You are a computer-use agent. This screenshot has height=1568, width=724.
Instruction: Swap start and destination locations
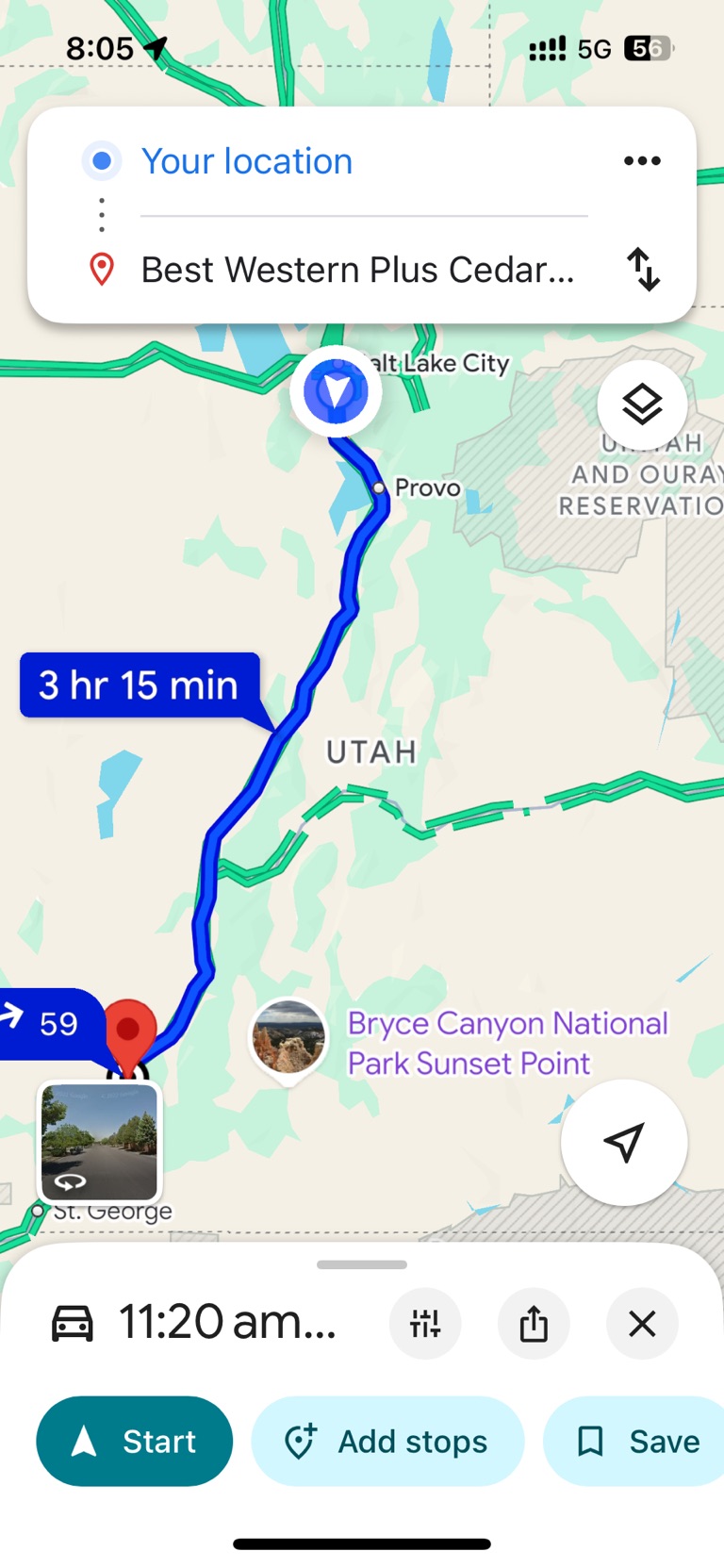point(643,270)
